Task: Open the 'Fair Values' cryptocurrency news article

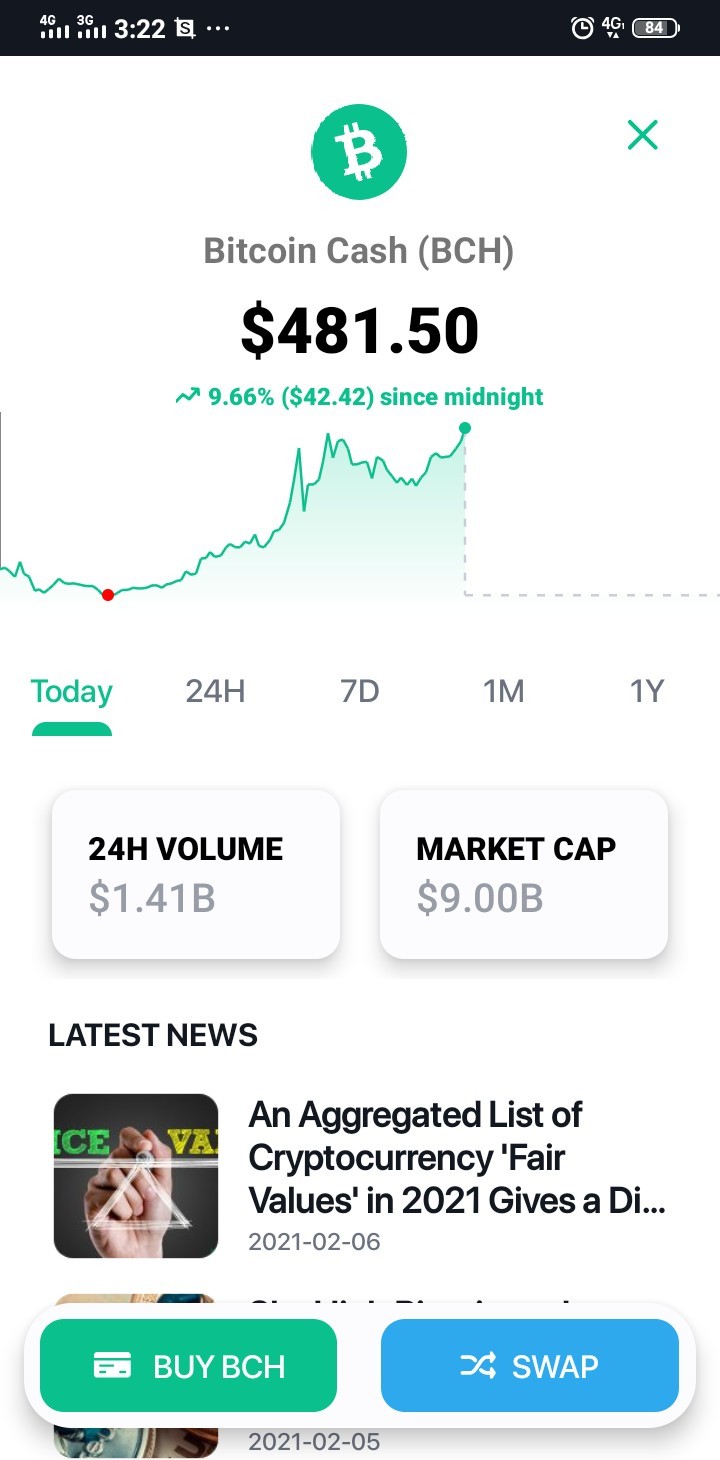Action: click(x=360, y=1176)
